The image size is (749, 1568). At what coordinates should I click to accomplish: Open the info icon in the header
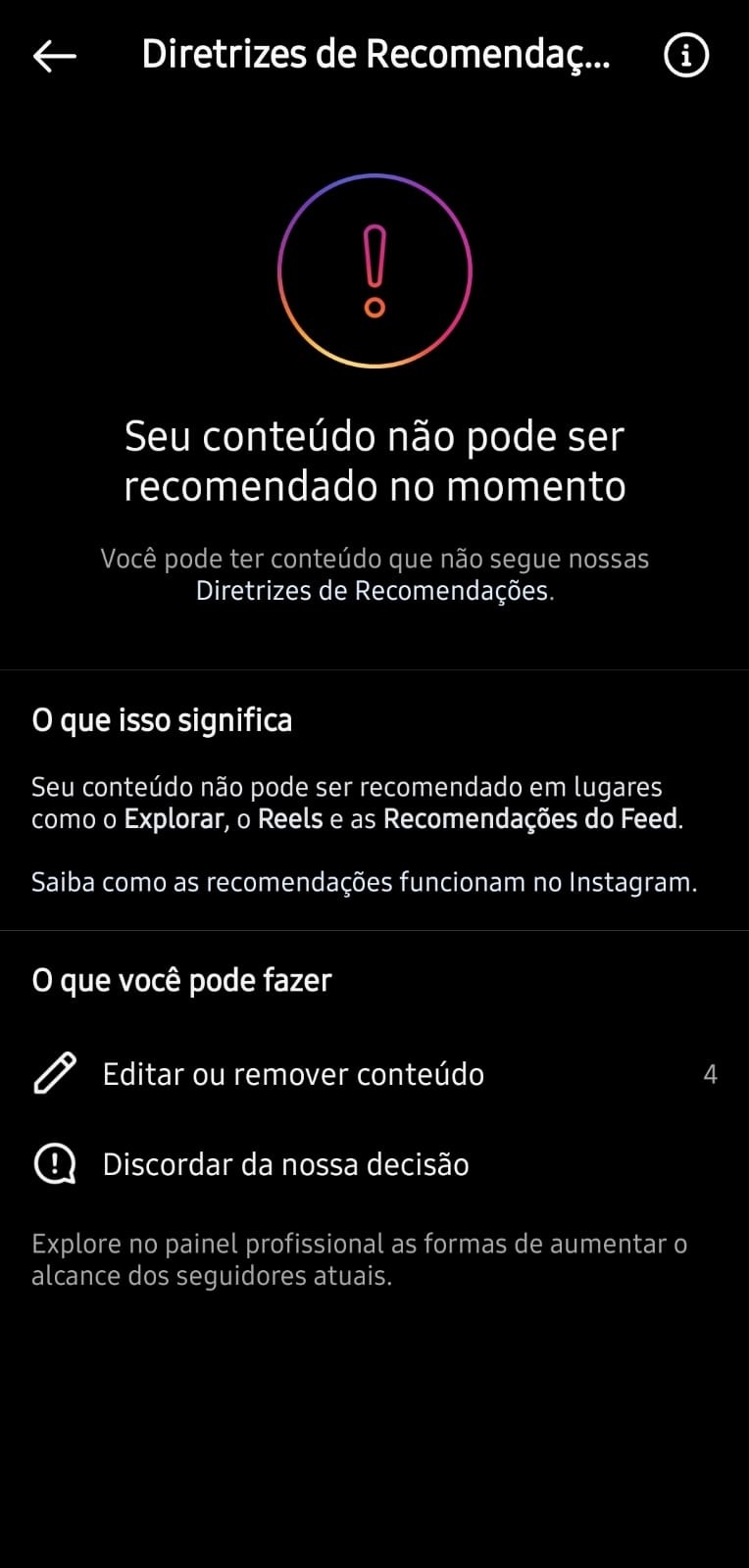pyautogui.click(x=685, y=55)
